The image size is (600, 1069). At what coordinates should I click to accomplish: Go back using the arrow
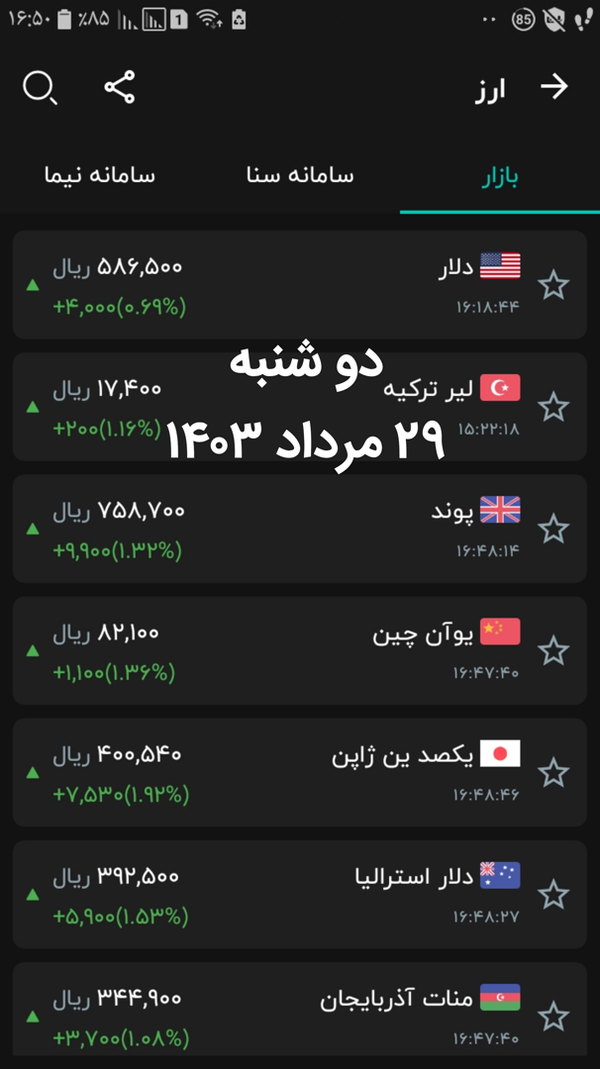coord(553,88)
